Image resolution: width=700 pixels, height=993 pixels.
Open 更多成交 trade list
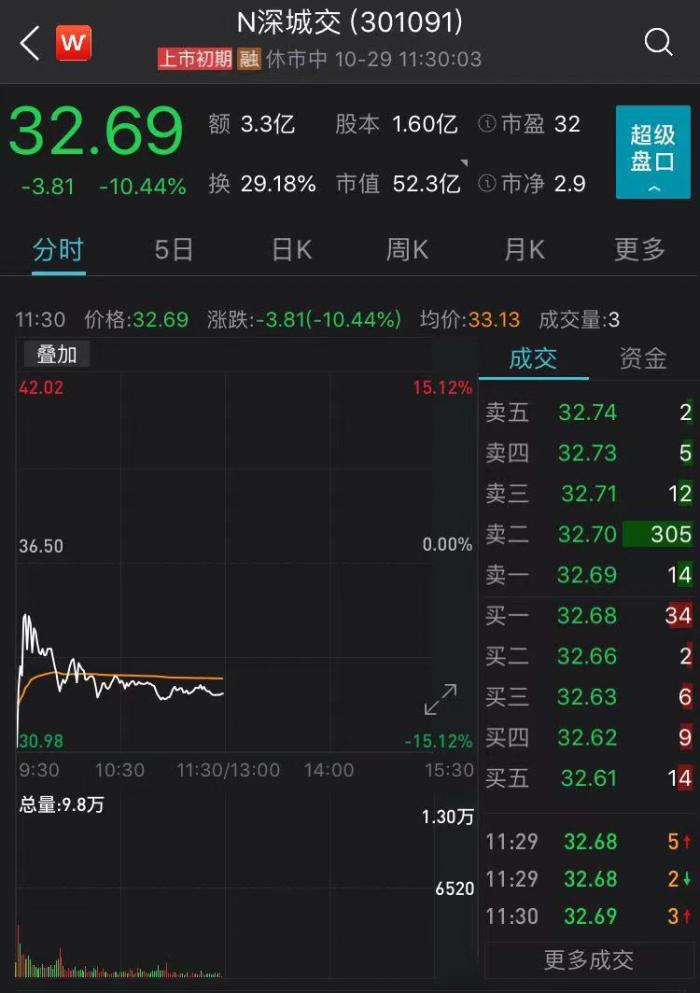coord(588,960)
